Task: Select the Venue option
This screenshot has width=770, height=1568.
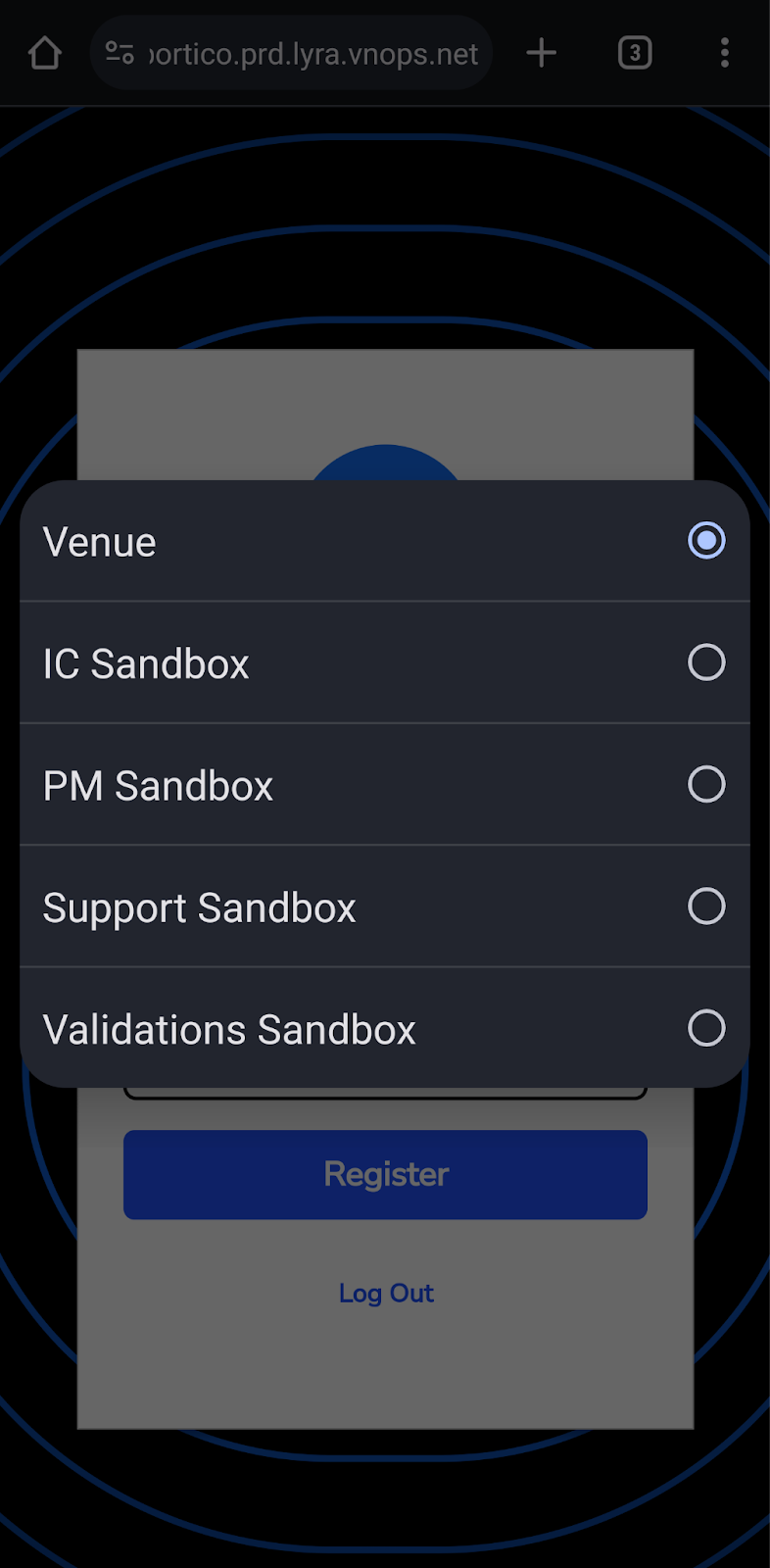Action: [385, 541]
